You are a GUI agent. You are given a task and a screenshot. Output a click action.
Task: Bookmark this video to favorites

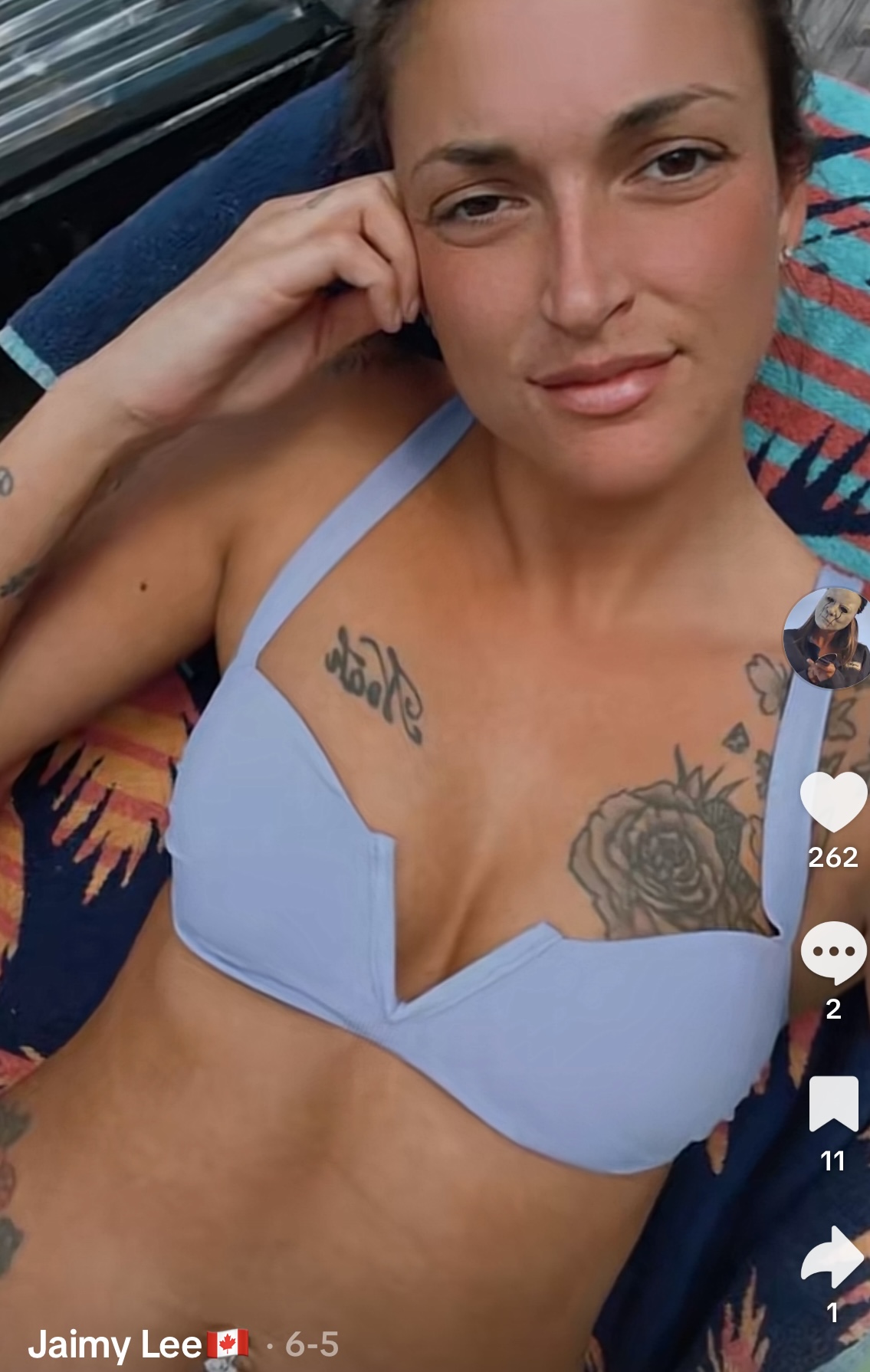833,1103
